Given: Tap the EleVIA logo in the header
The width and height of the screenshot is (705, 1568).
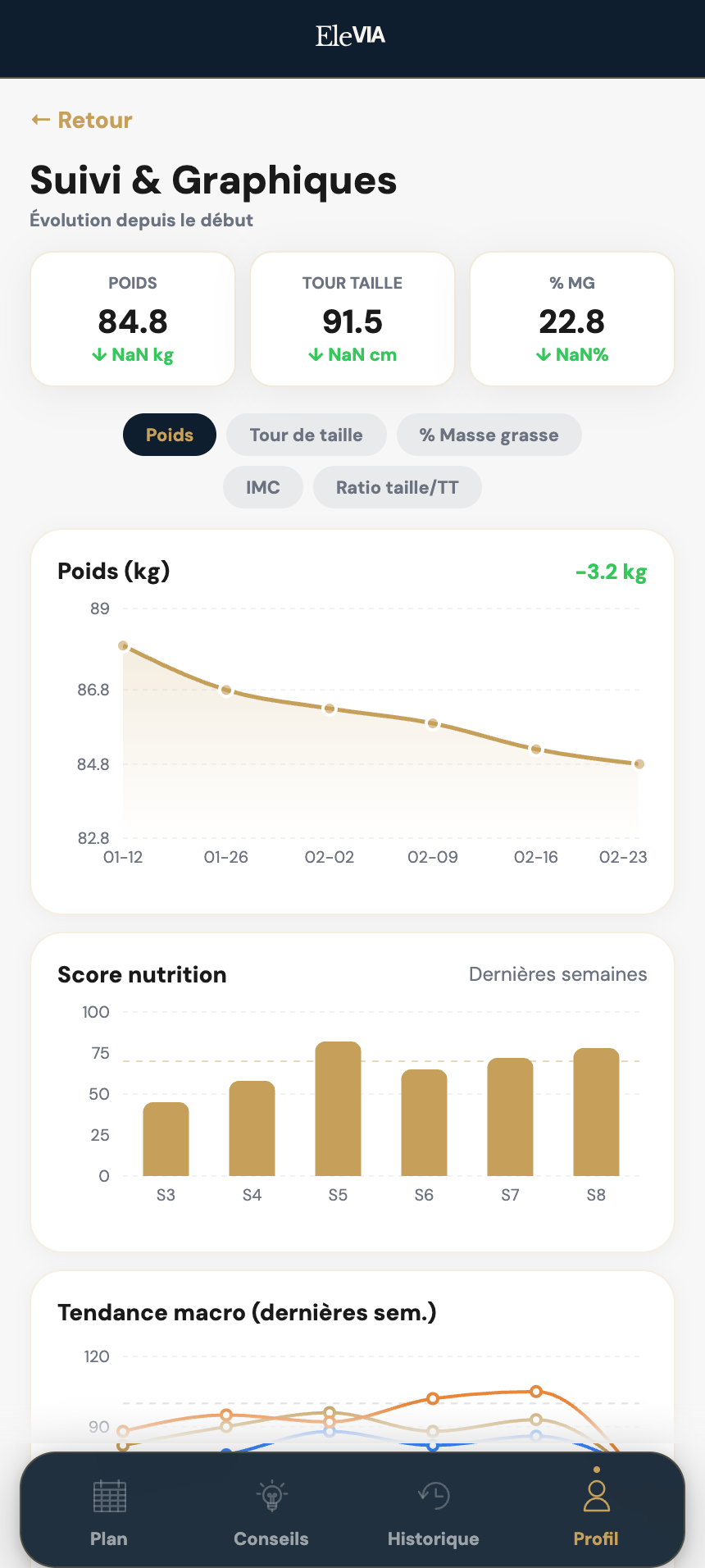Looking at the screenshot, I should coord(352,37).
